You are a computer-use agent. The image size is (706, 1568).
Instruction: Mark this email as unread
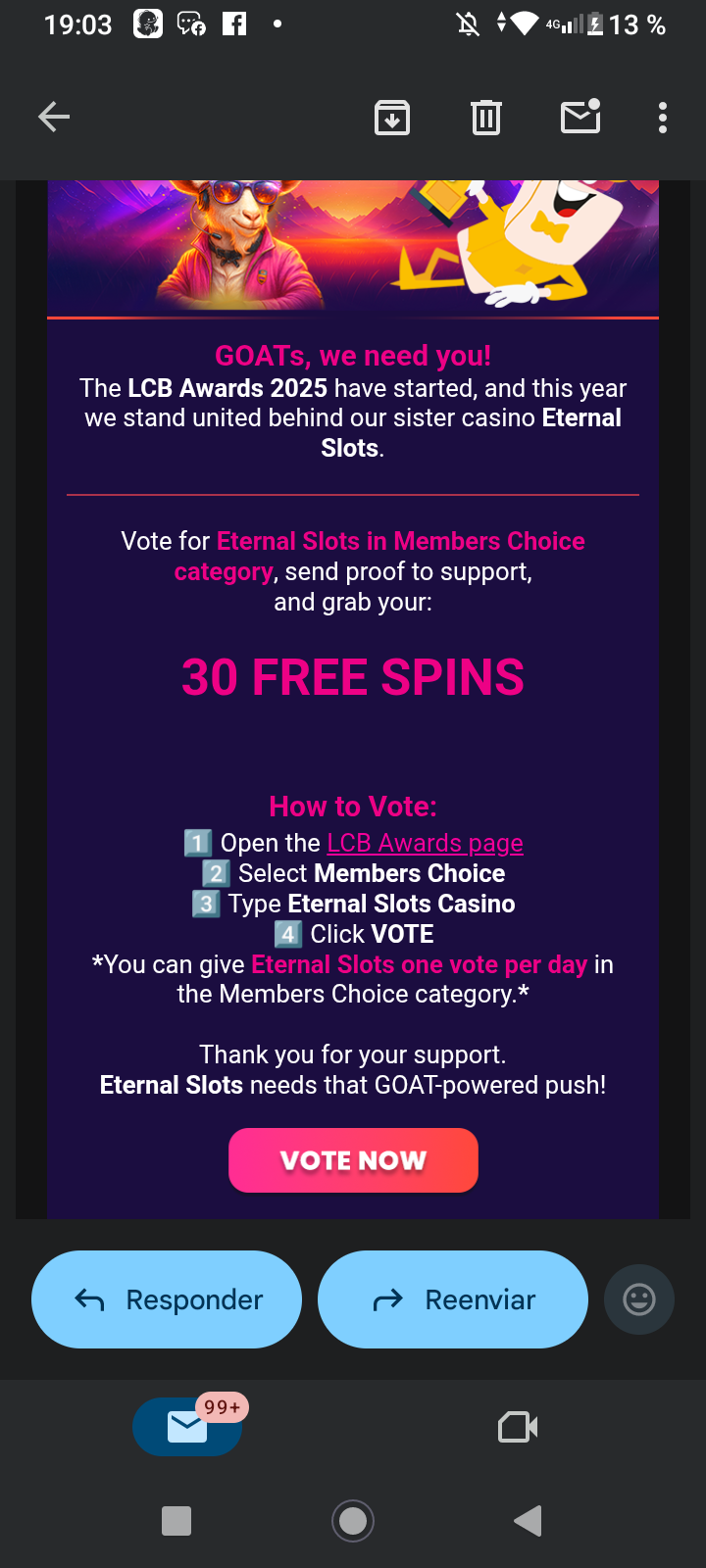pos(580,118)
